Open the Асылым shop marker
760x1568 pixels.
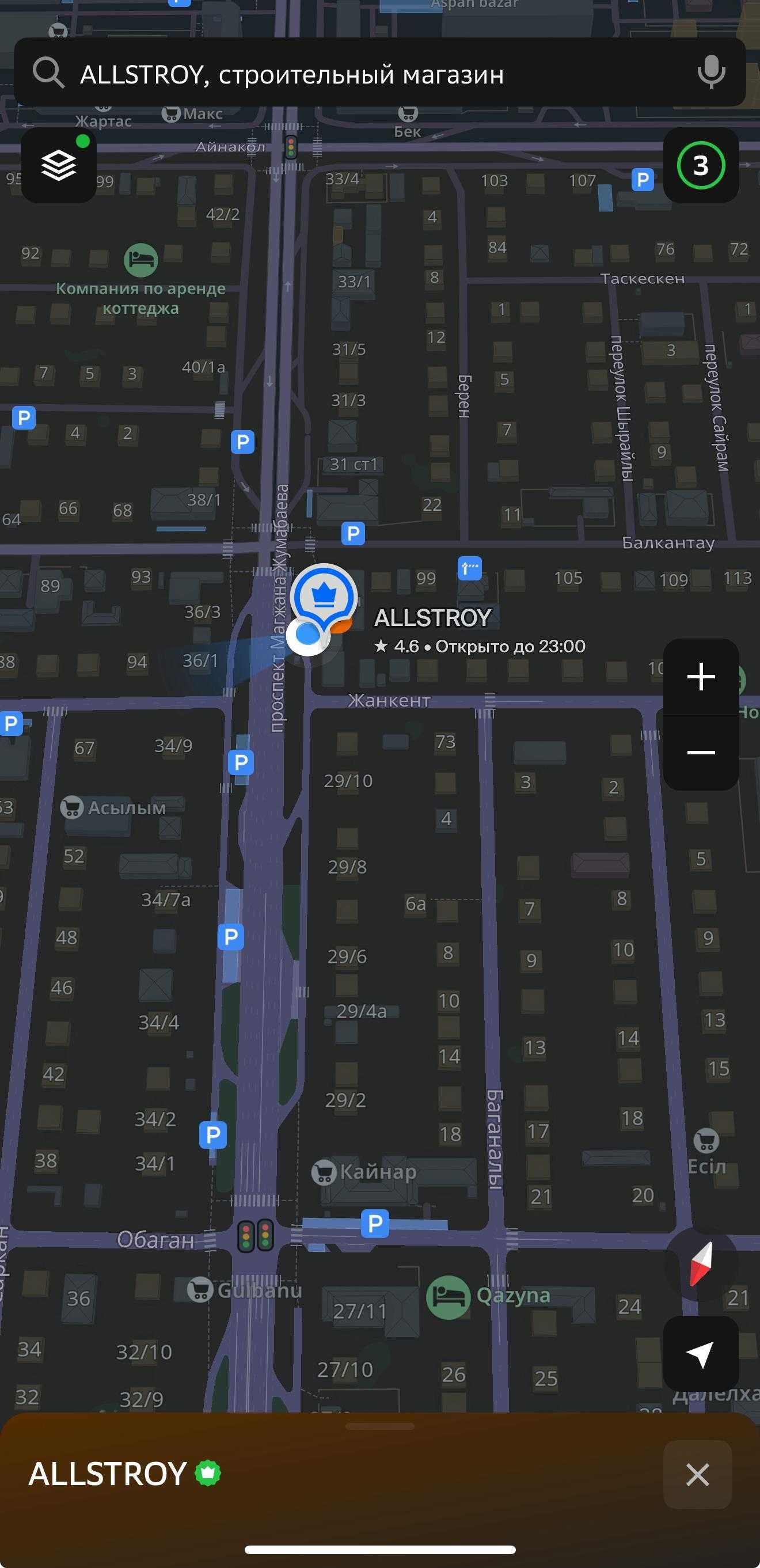click(72, 808)
